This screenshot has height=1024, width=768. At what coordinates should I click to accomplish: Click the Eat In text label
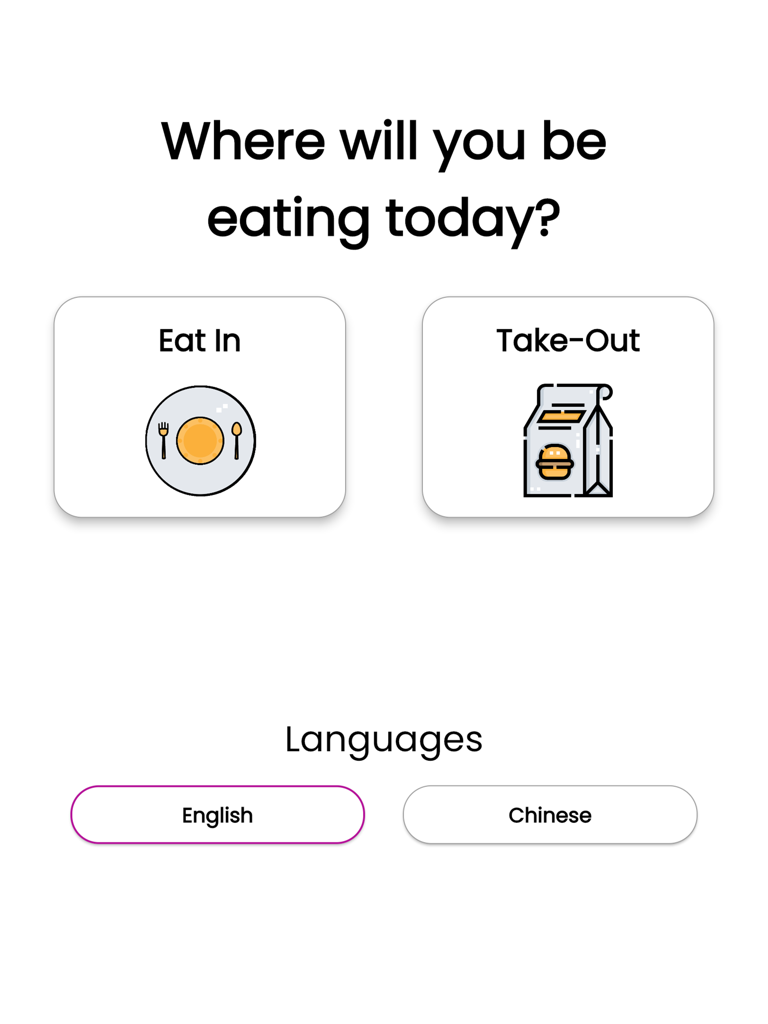[199, 340]
